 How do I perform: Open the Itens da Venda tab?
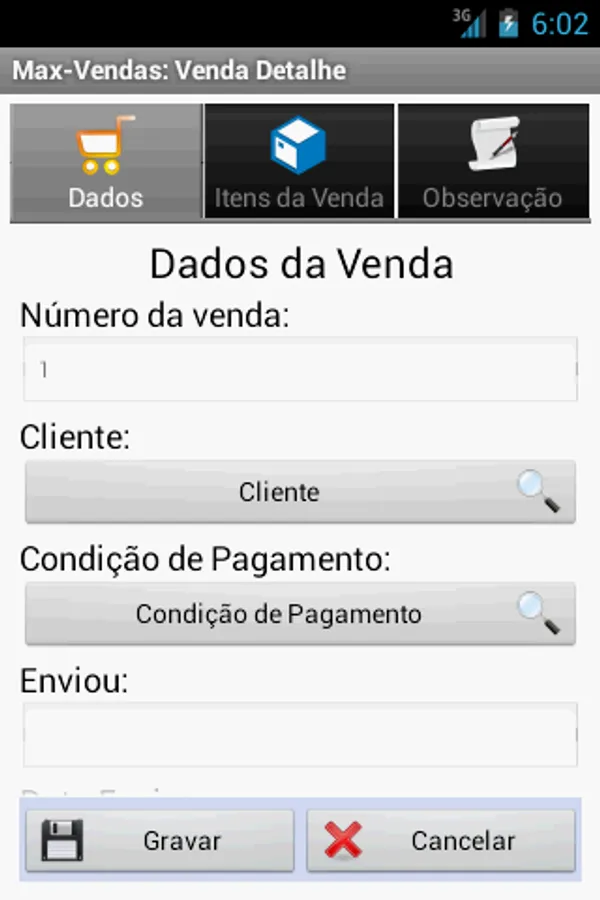(x=299, y=162)
